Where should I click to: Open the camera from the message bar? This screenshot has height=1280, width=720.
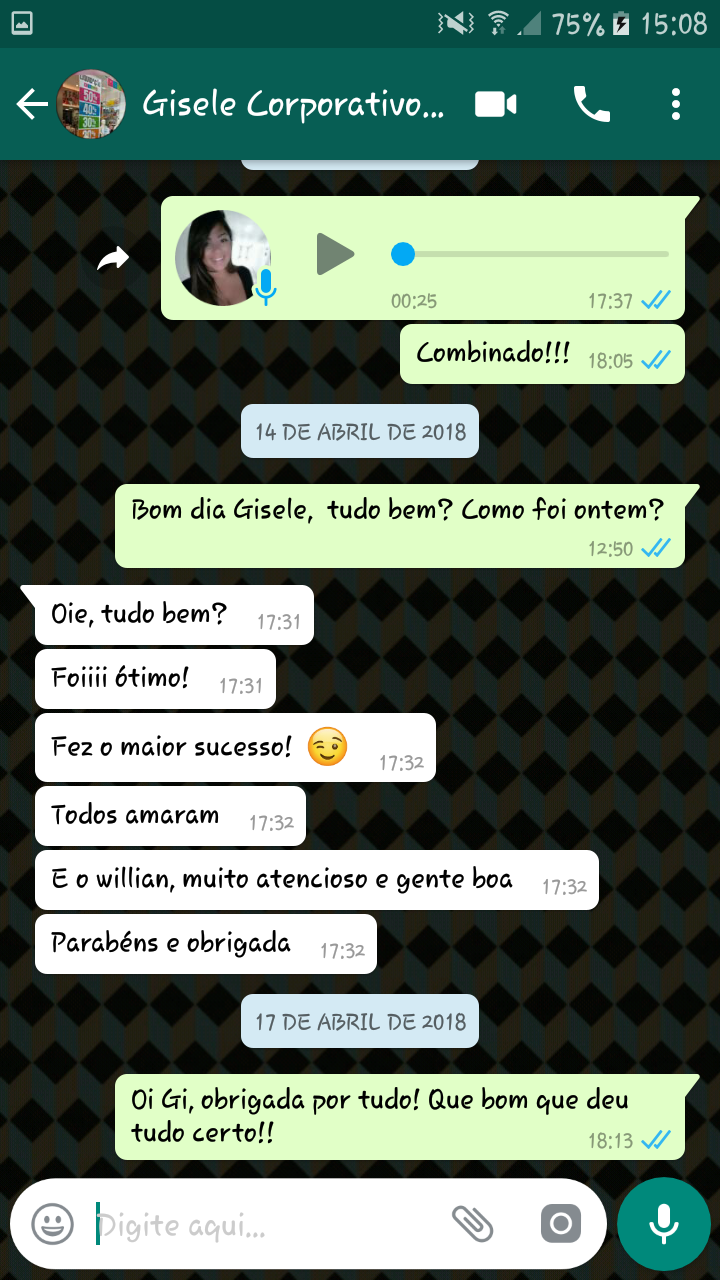click(x=560, y=1222)
